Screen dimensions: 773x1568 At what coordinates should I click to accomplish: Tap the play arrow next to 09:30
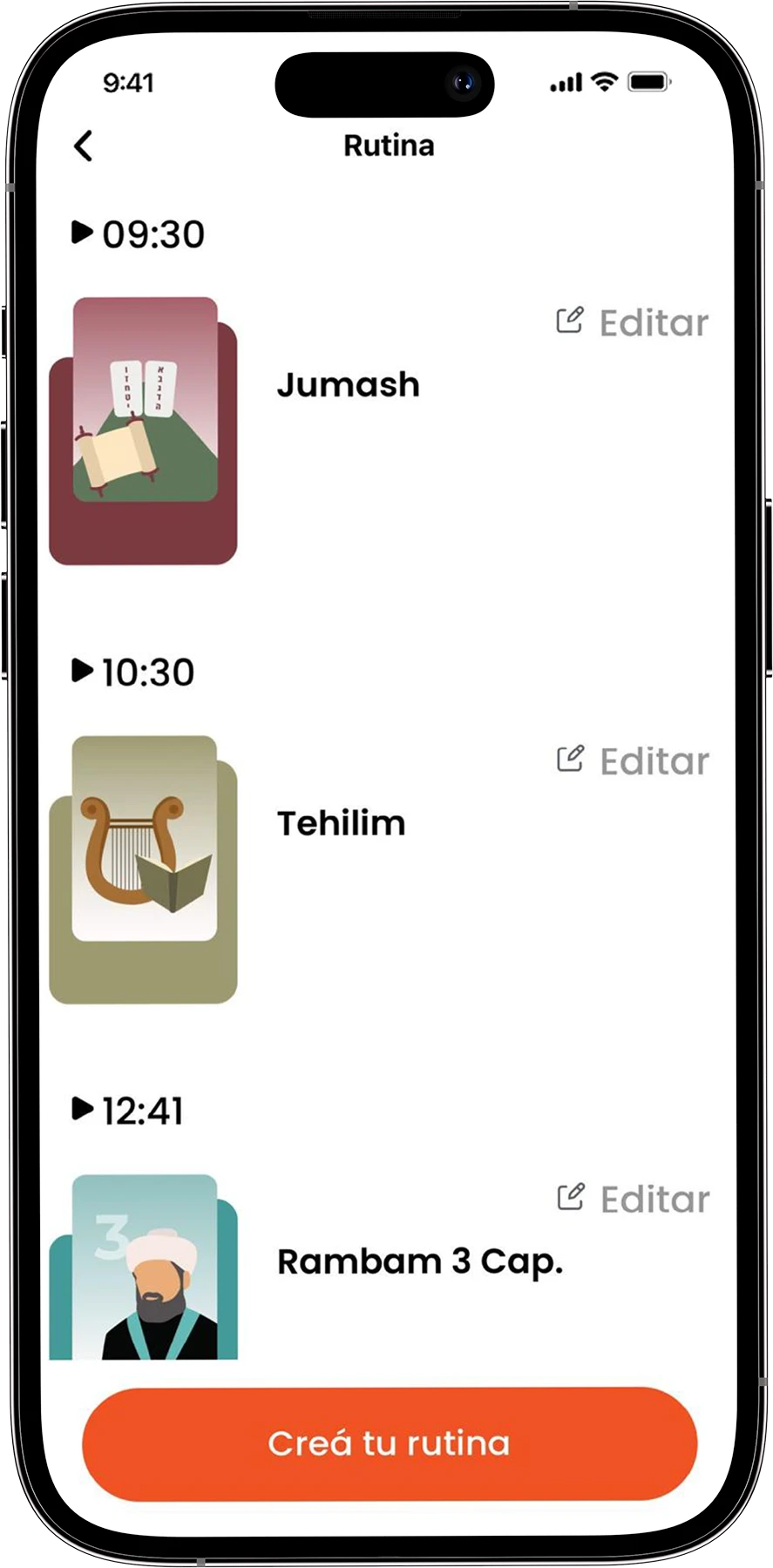click(x=82, y=233)
